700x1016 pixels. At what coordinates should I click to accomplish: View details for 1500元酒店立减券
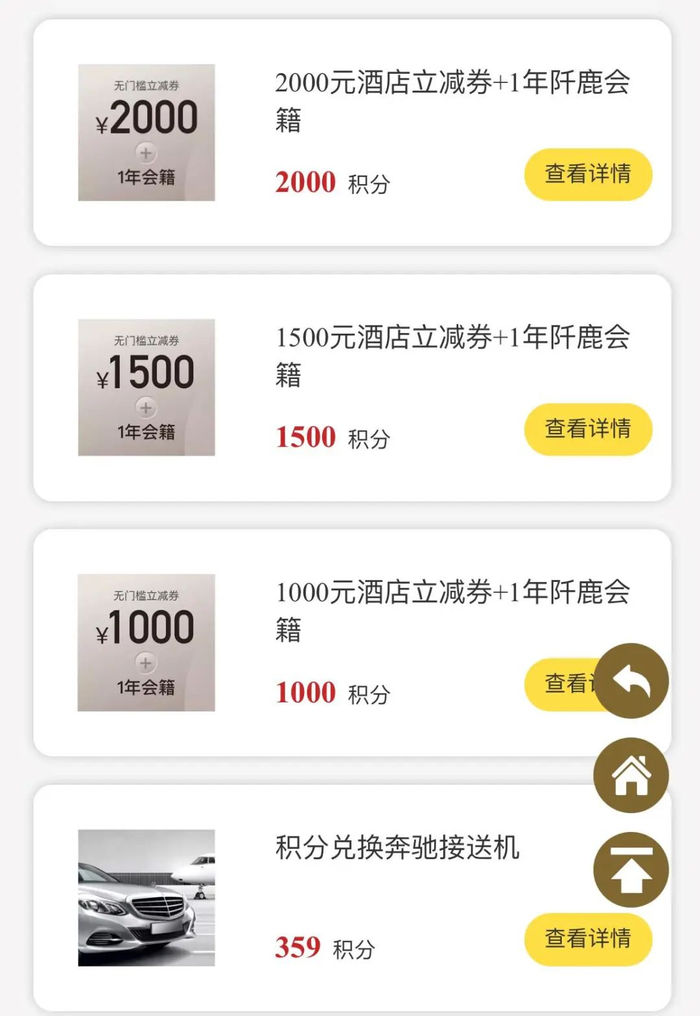click(x=588, y=429)
